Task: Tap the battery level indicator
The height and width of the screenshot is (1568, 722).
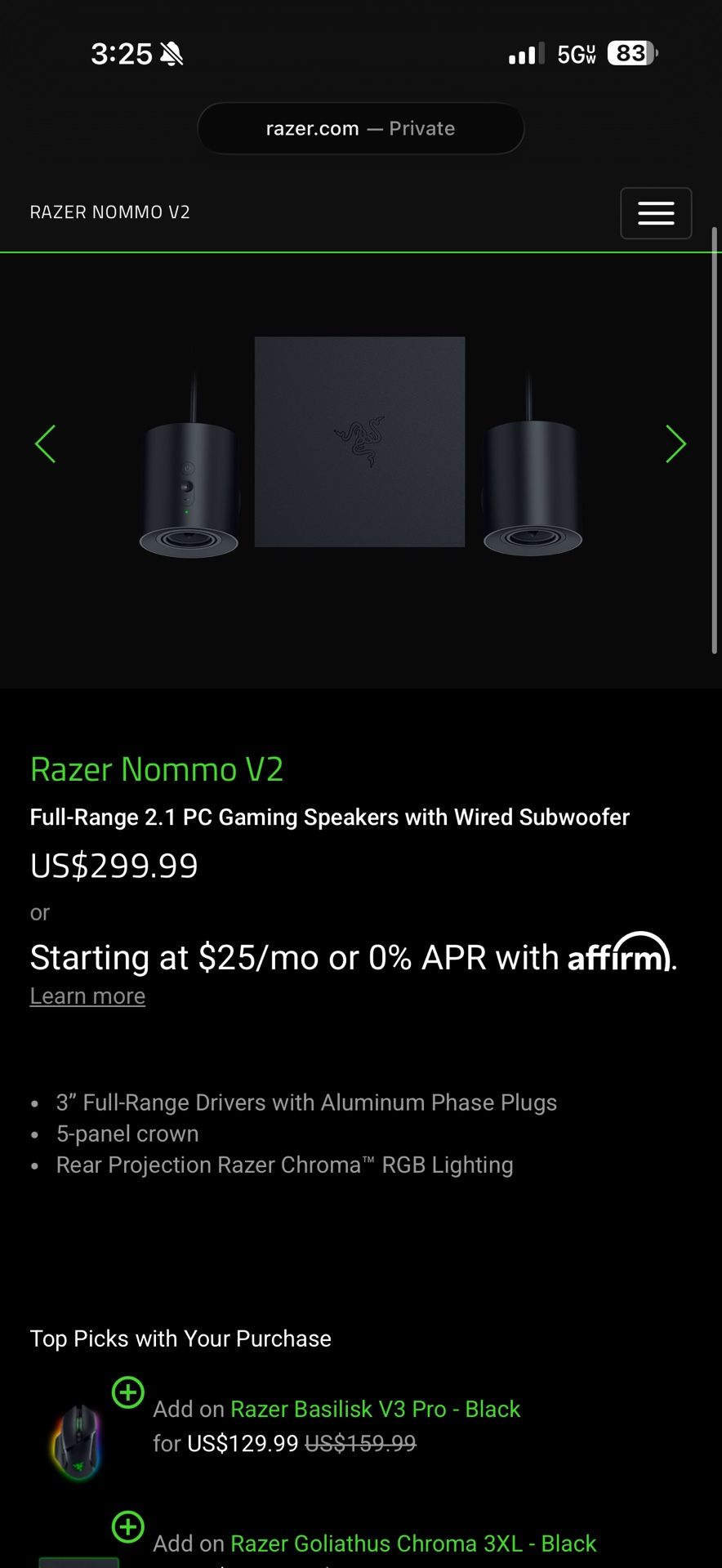Action: pyautogui.click(x=629, y=54)
